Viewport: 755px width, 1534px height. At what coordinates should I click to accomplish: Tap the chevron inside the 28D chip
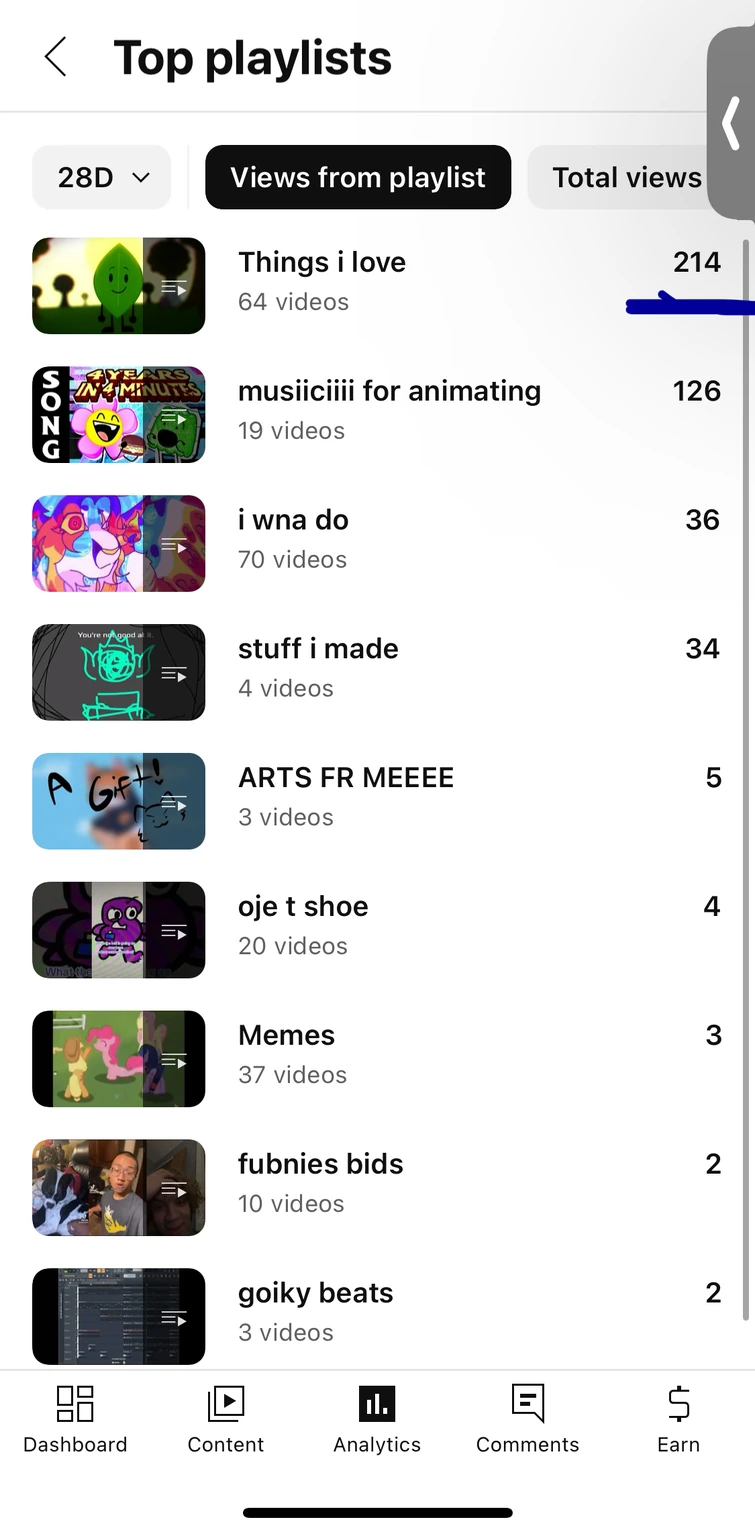click(138, 177)
